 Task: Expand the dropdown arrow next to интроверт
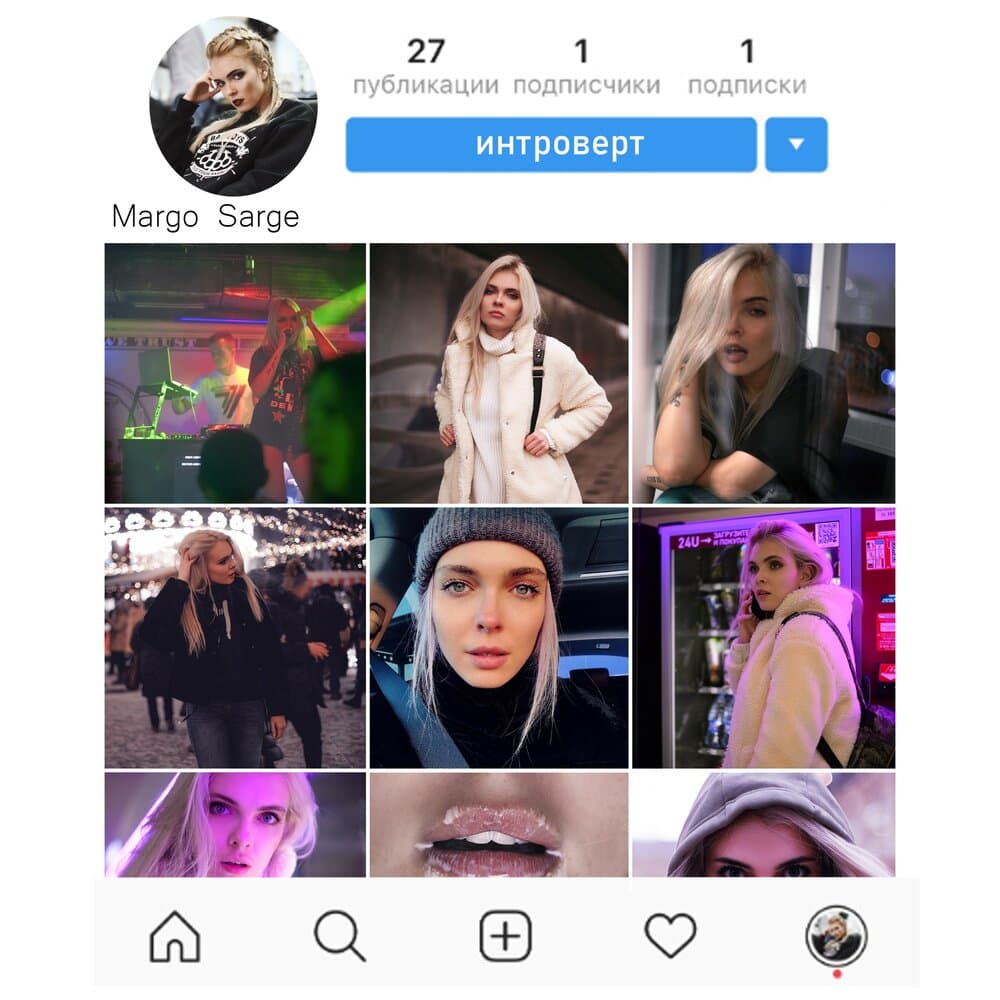coord(796,145)
